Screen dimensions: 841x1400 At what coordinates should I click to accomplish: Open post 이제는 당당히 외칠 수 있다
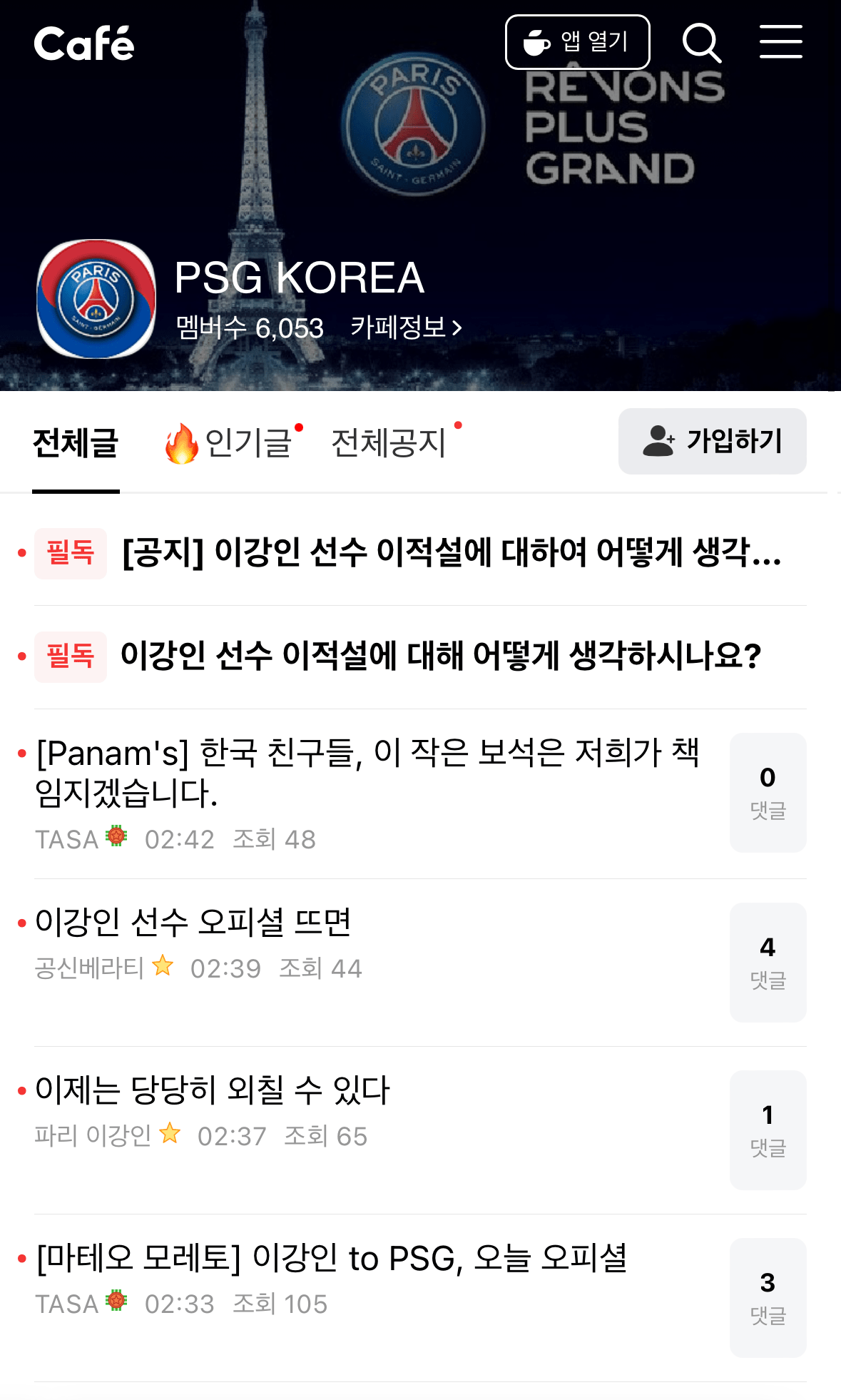[212, 1090]
